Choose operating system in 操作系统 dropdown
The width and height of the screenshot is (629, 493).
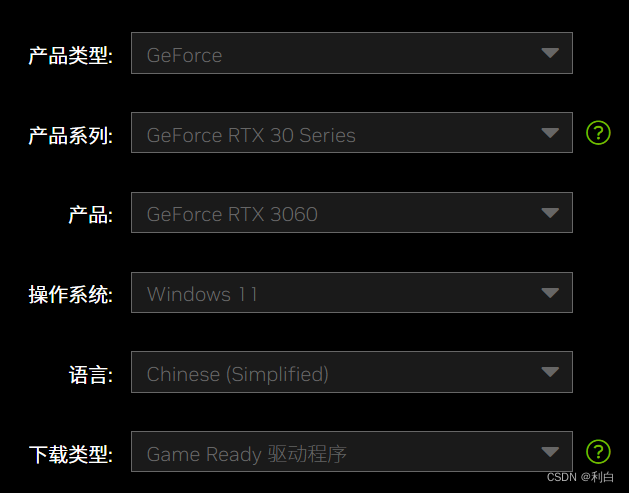[351, 293]
